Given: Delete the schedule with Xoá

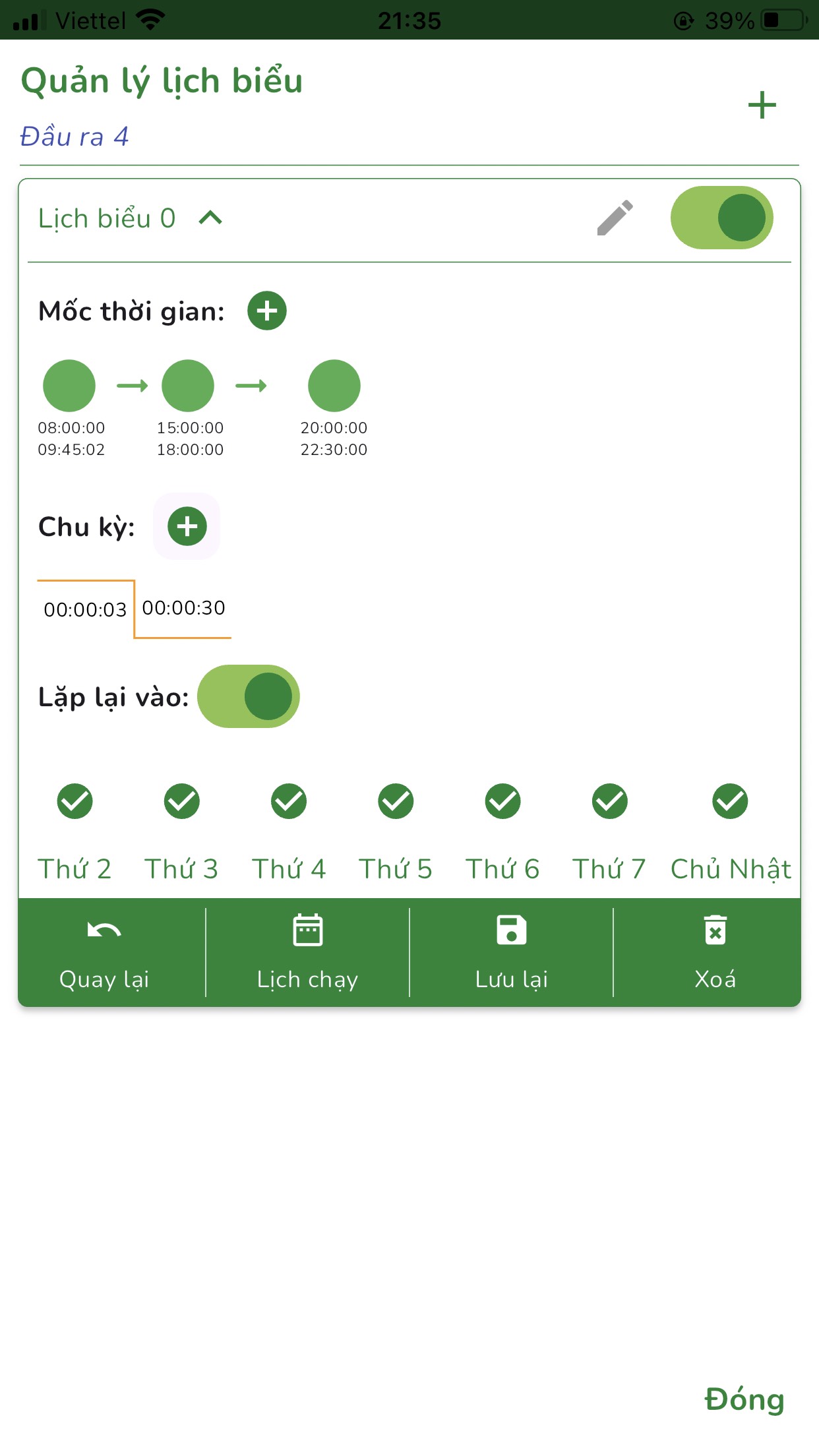Looking at the screenshot, I should 715,953.
